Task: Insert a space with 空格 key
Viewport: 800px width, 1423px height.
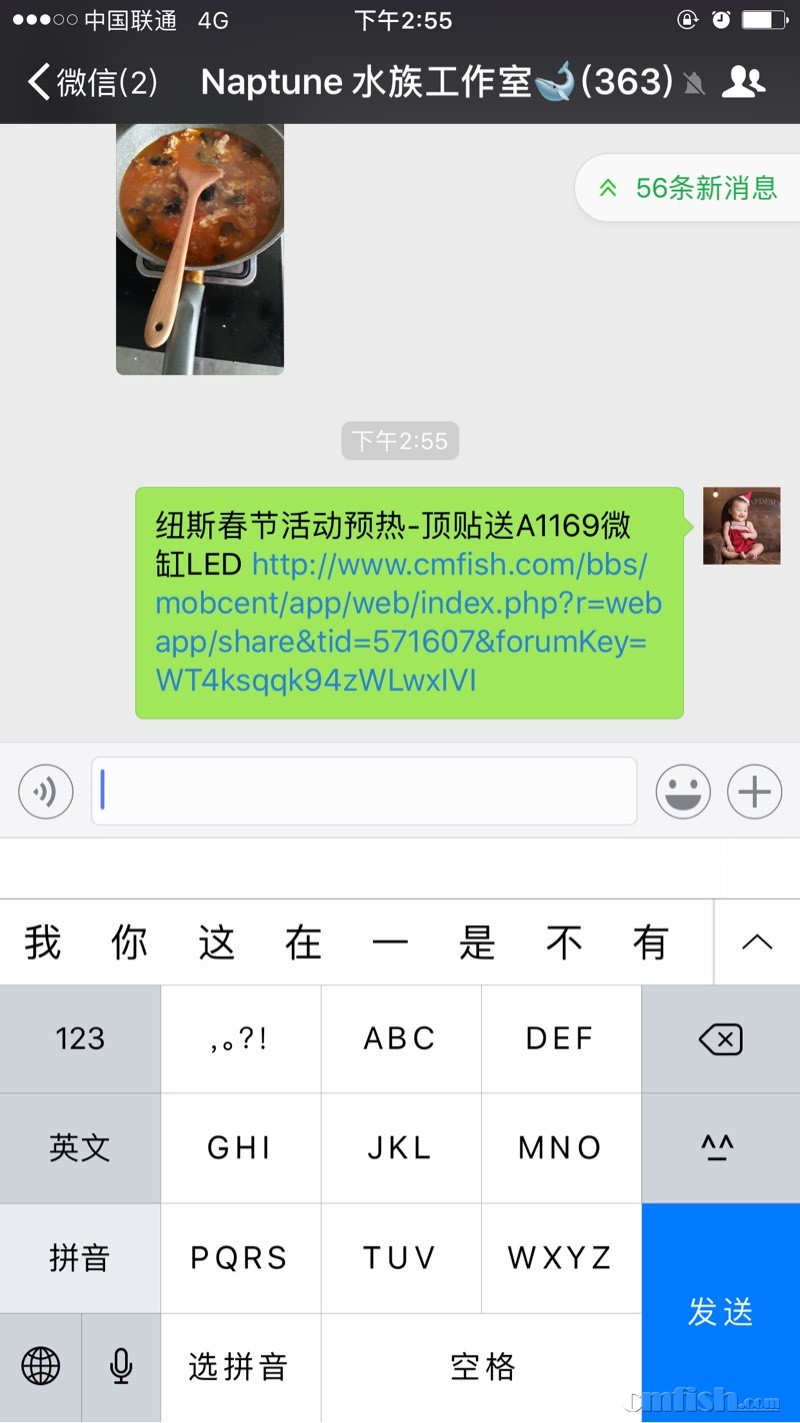Action: coord(482,1366)
